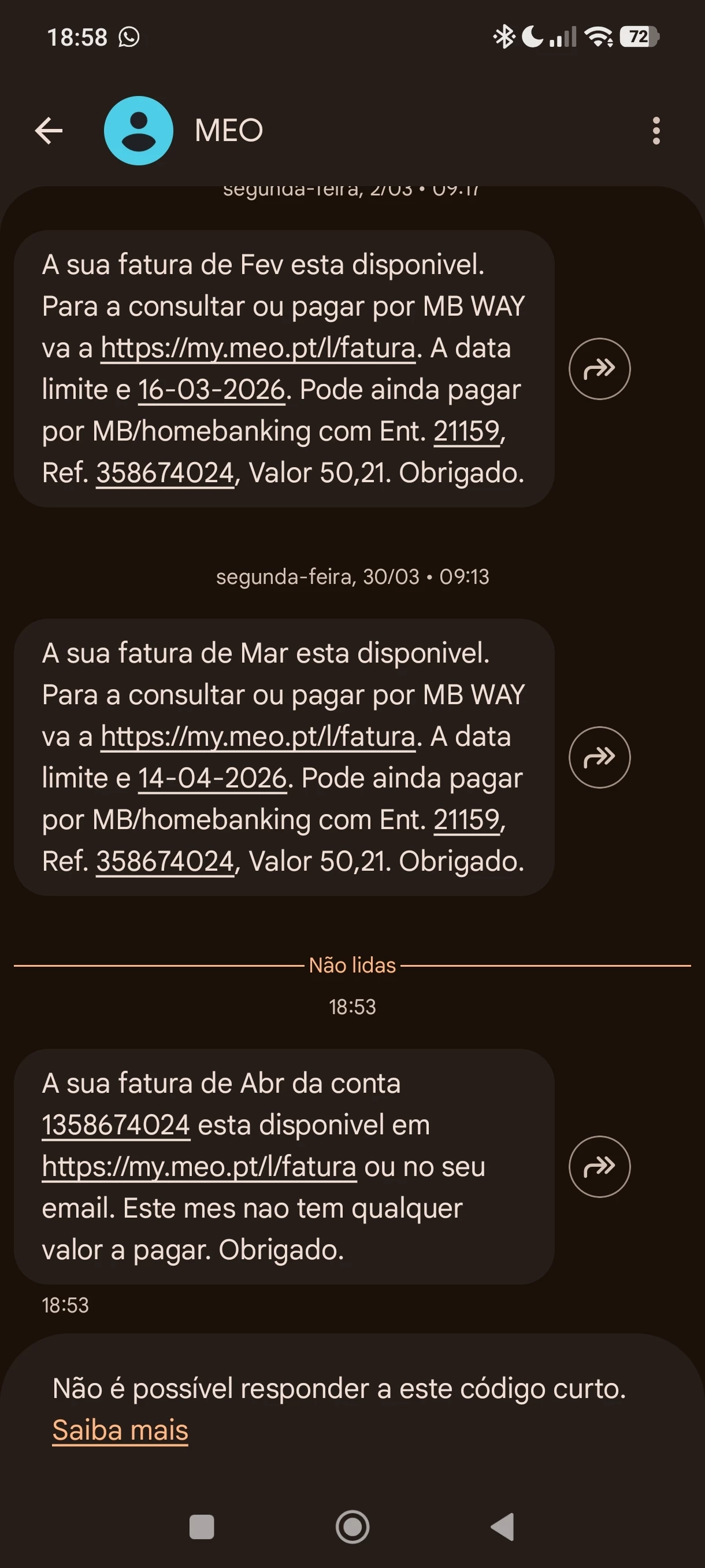Screen dimensions: 705x1568
Task: Open the fatura link in the Fev message
Action: [258, 348]
